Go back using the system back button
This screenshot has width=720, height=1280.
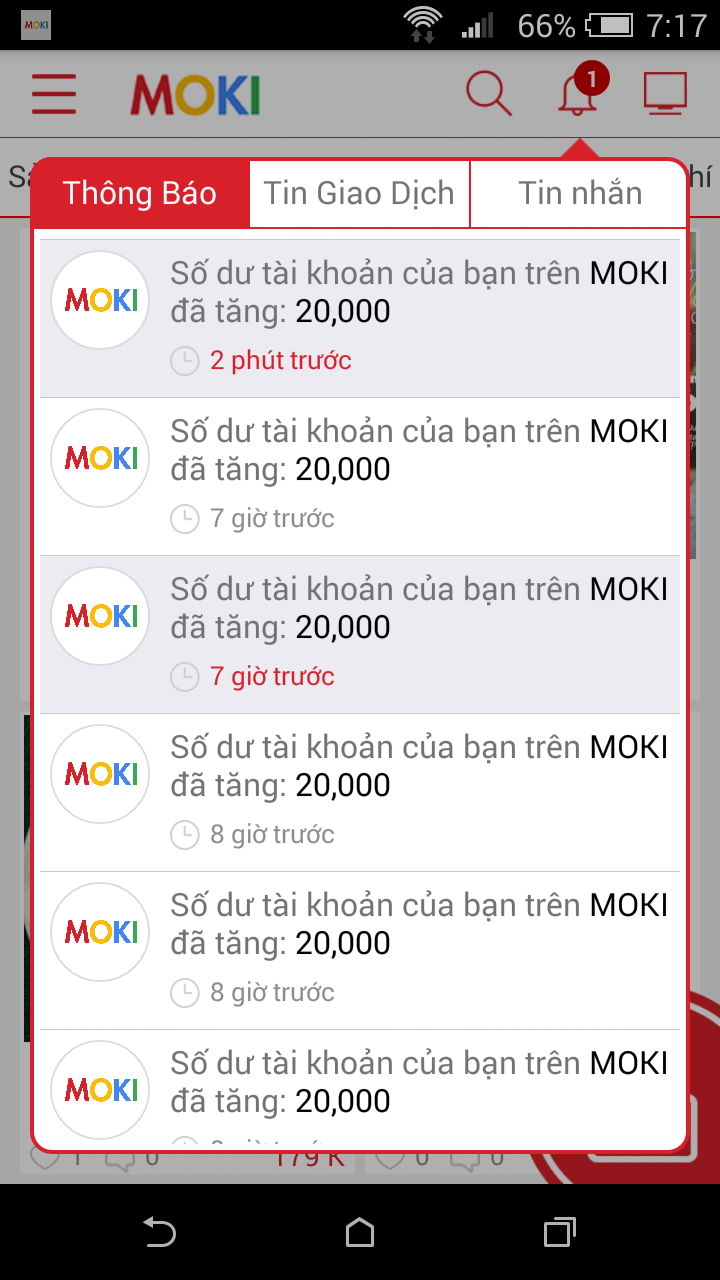160,1232
